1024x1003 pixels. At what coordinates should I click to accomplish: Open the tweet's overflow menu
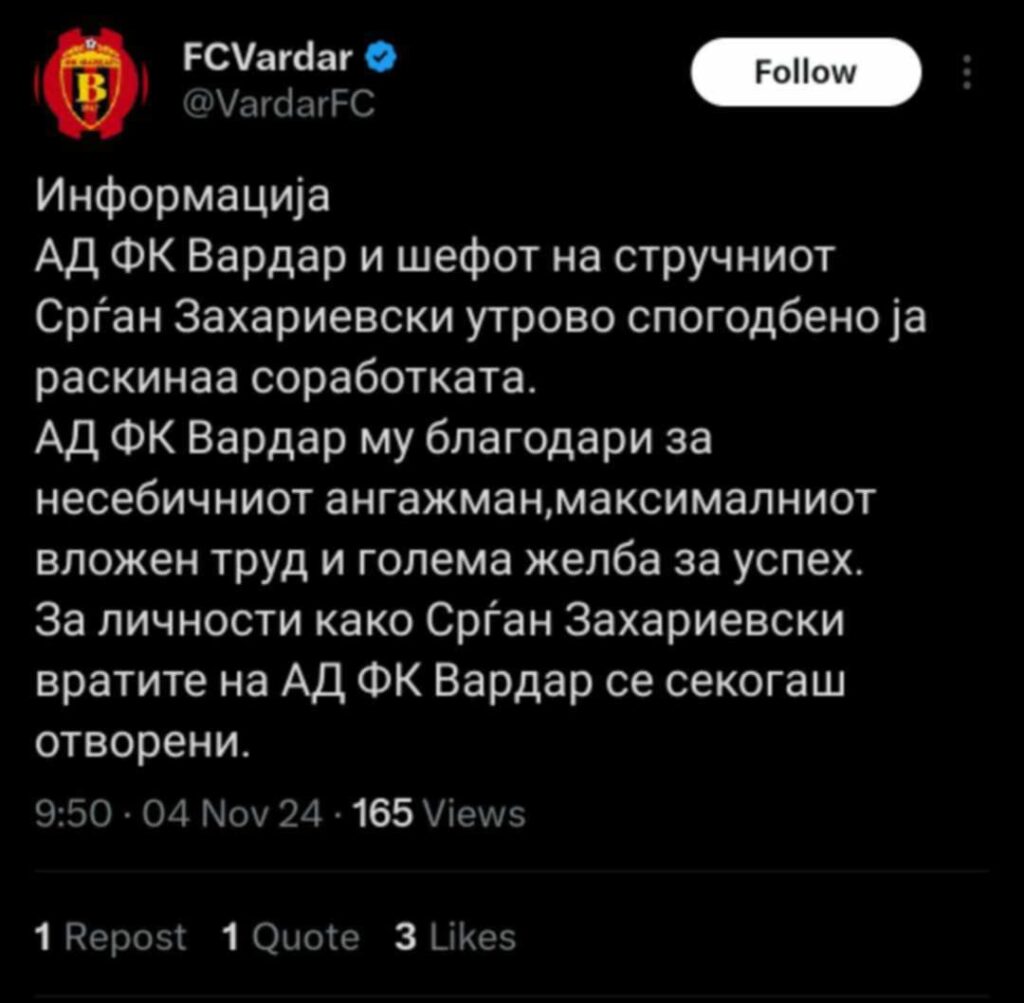click(966, 72)
